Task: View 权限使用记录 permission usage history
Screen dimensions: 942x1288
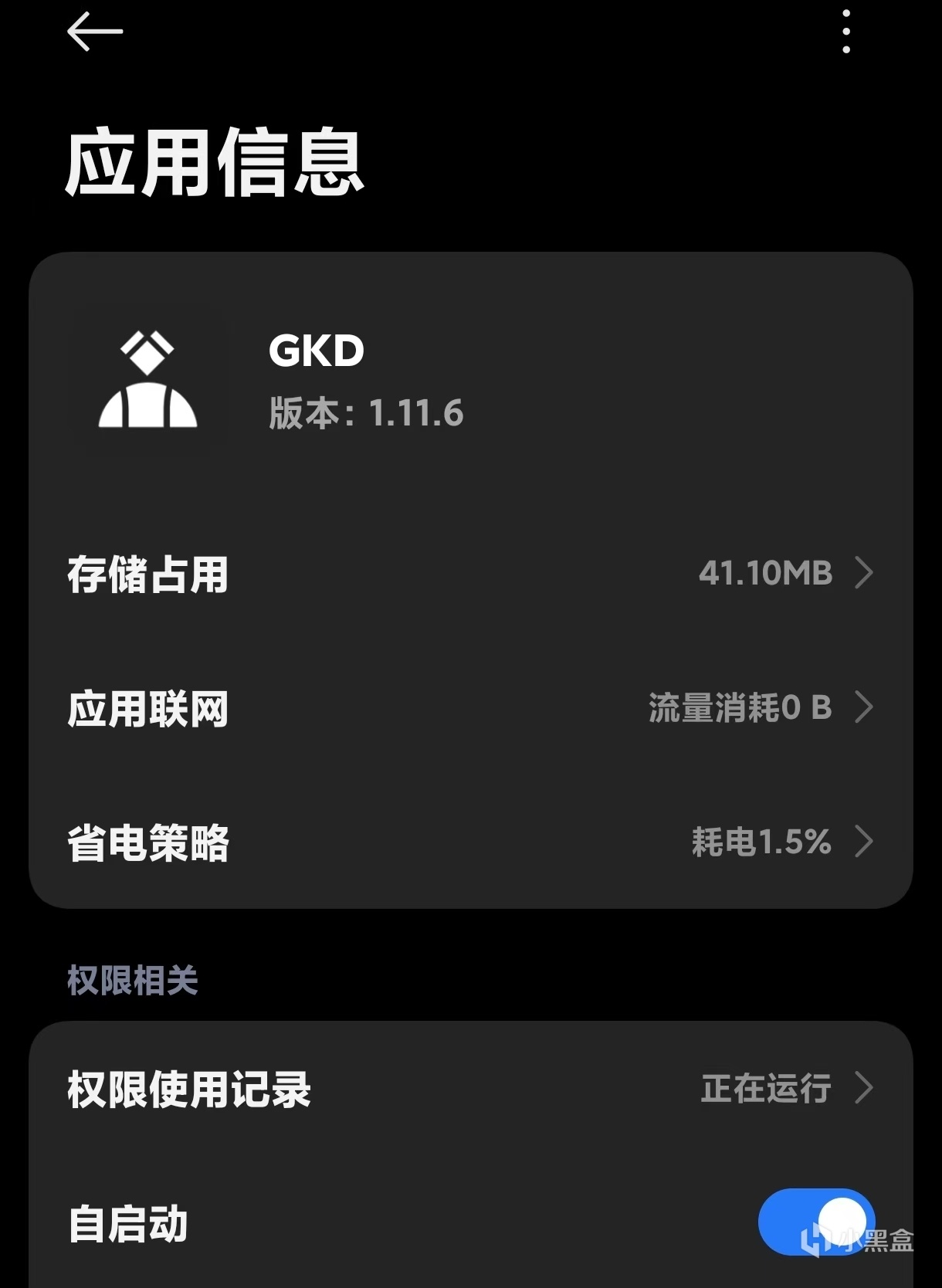Action: pyautogui.click(x=471, y=1089)
